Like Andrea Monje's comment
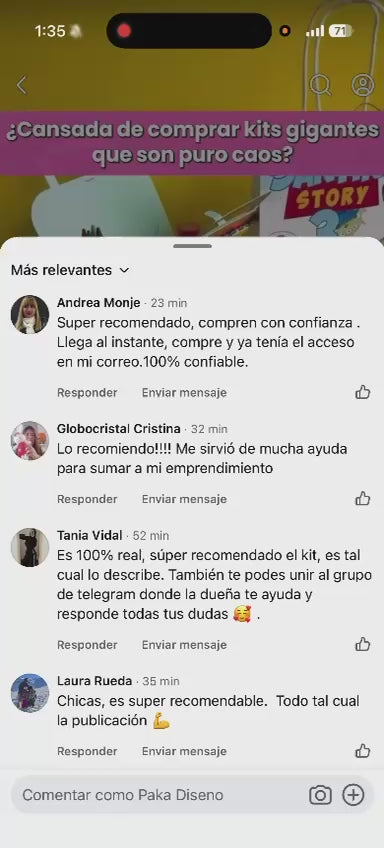This screenshot has height=848, width=384. coord(363,392)
